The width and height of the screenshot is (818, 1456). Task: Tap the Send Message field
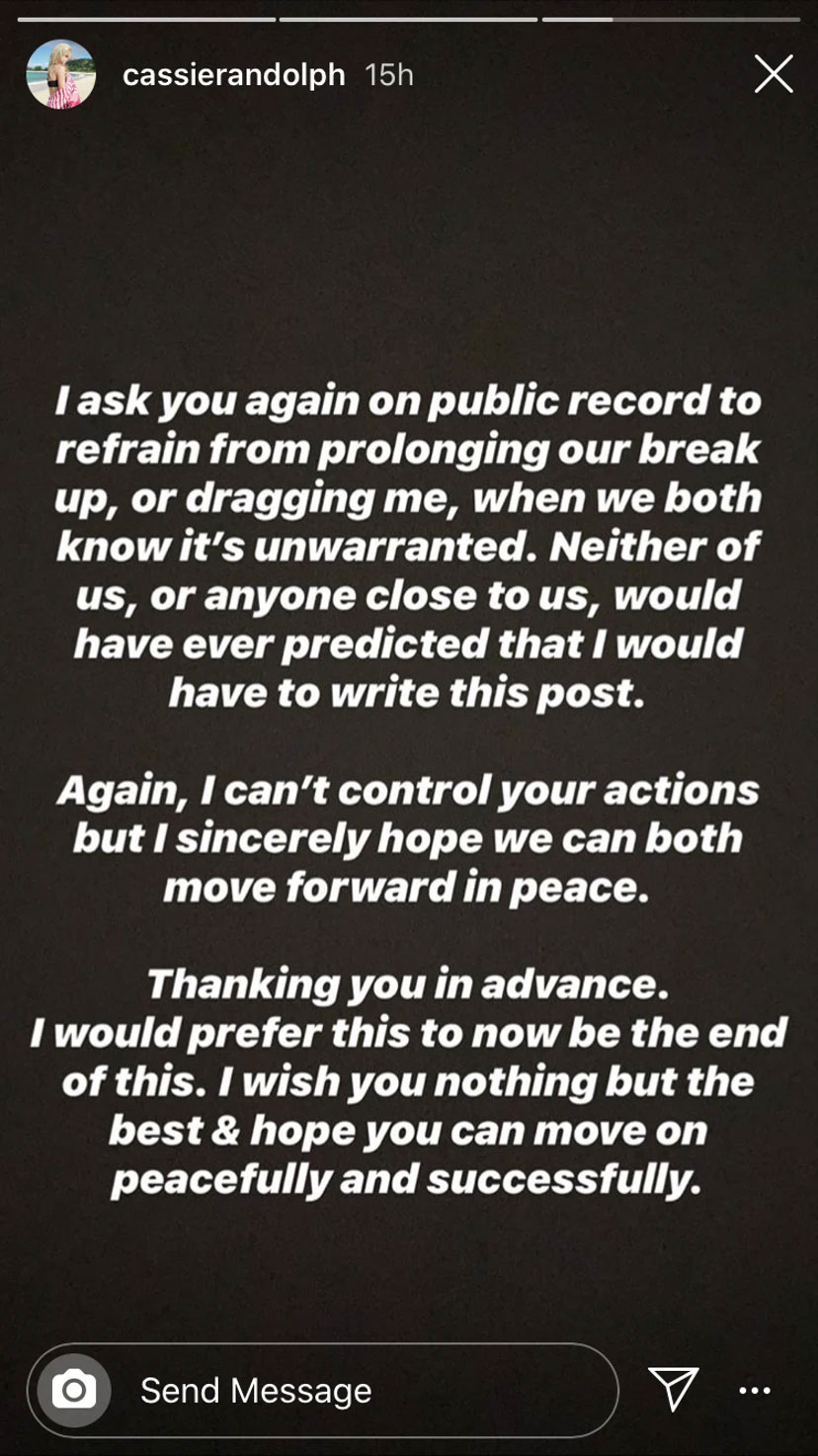pyautogui.click(x=323, y=1390)
